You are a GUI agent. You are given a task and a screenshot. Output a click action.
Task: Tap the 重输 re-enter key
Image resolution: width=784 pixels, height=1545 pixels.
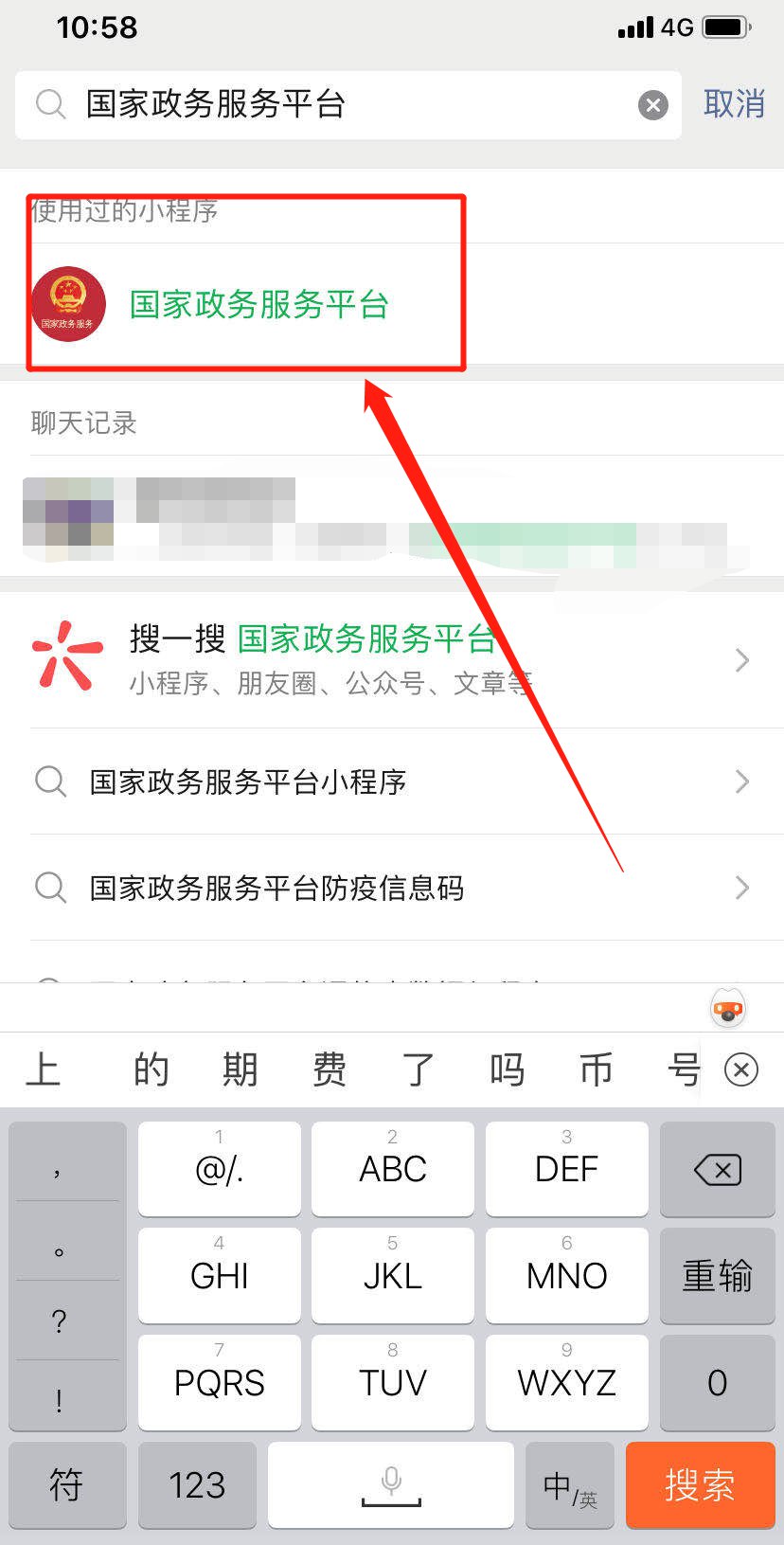coord(717,1276)
